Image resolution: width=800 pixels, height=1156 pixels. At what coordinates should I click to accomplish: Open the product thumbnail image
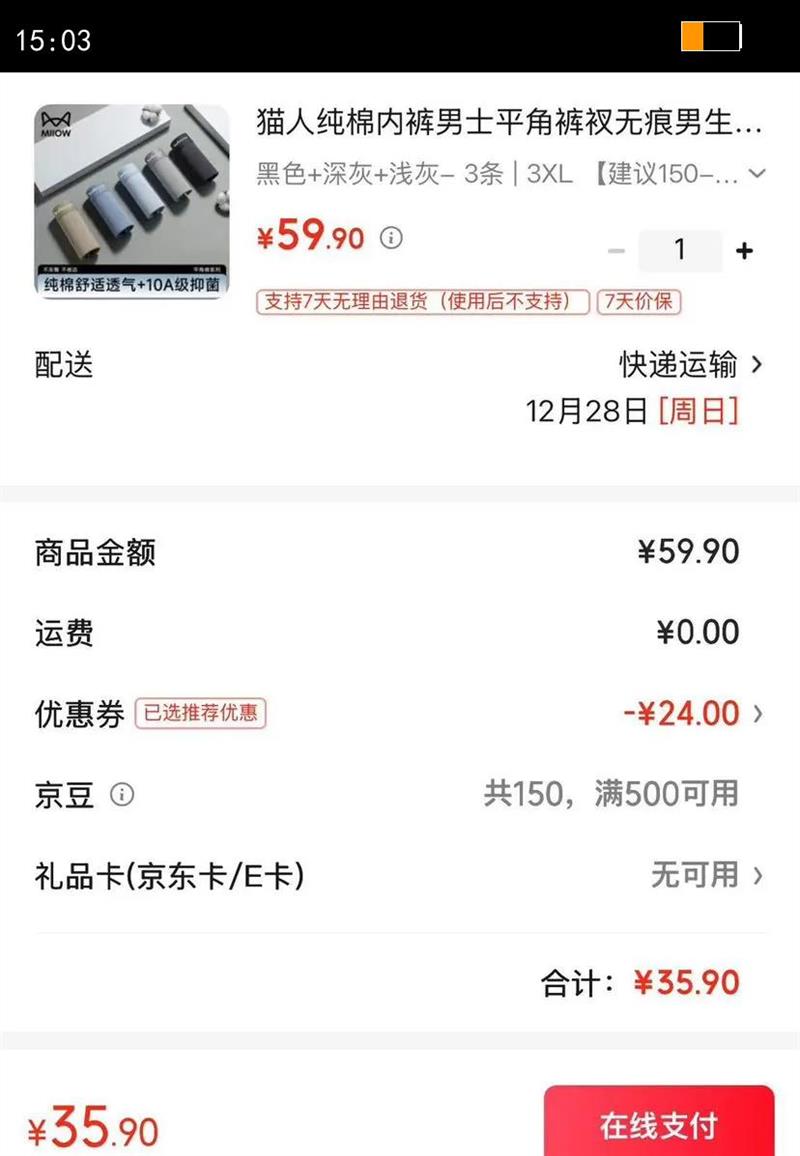(x=132, y=200)
